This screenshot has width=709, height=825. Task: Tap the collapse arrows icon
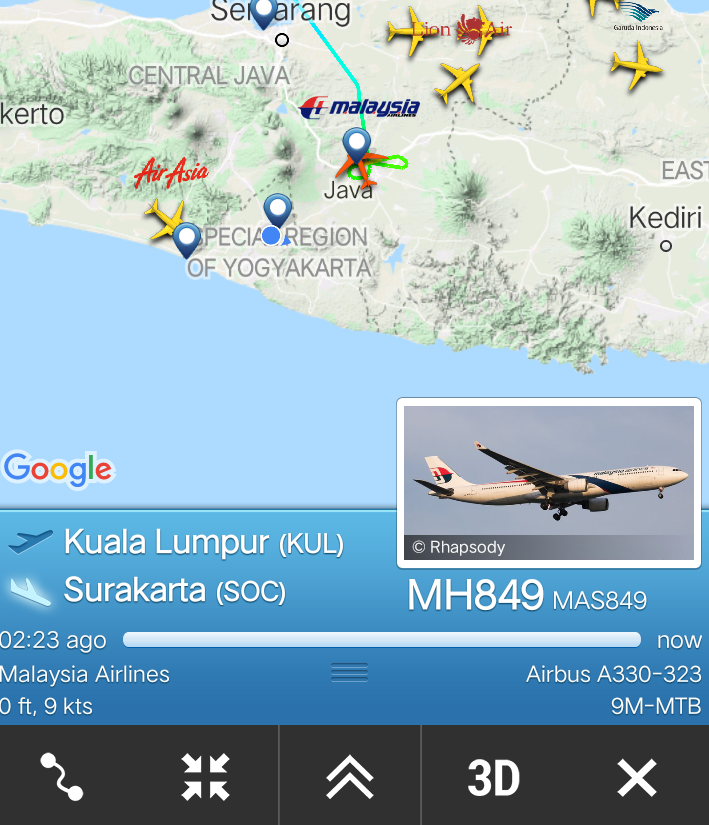tap(206, 777)
